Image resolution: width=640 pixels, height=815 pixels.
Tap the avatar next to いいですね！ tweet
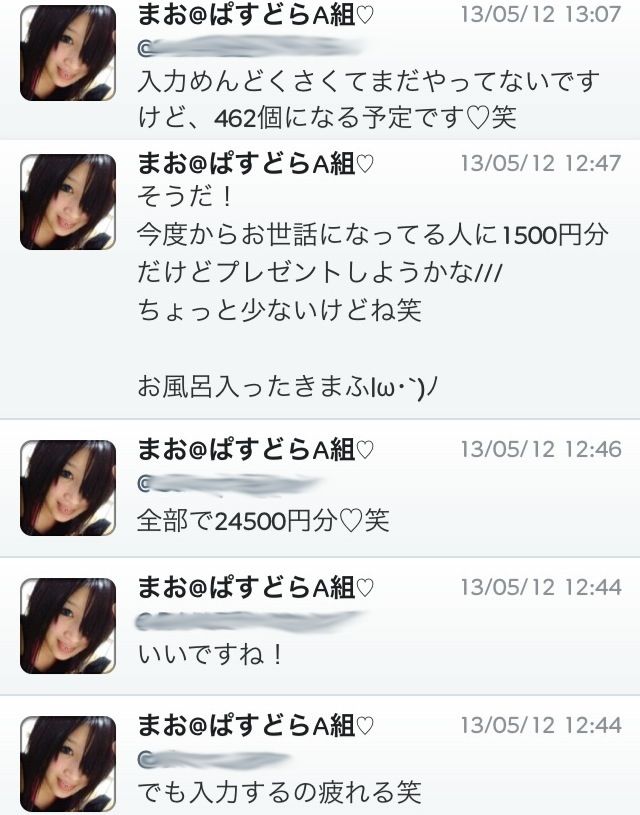tap(68, 625)
